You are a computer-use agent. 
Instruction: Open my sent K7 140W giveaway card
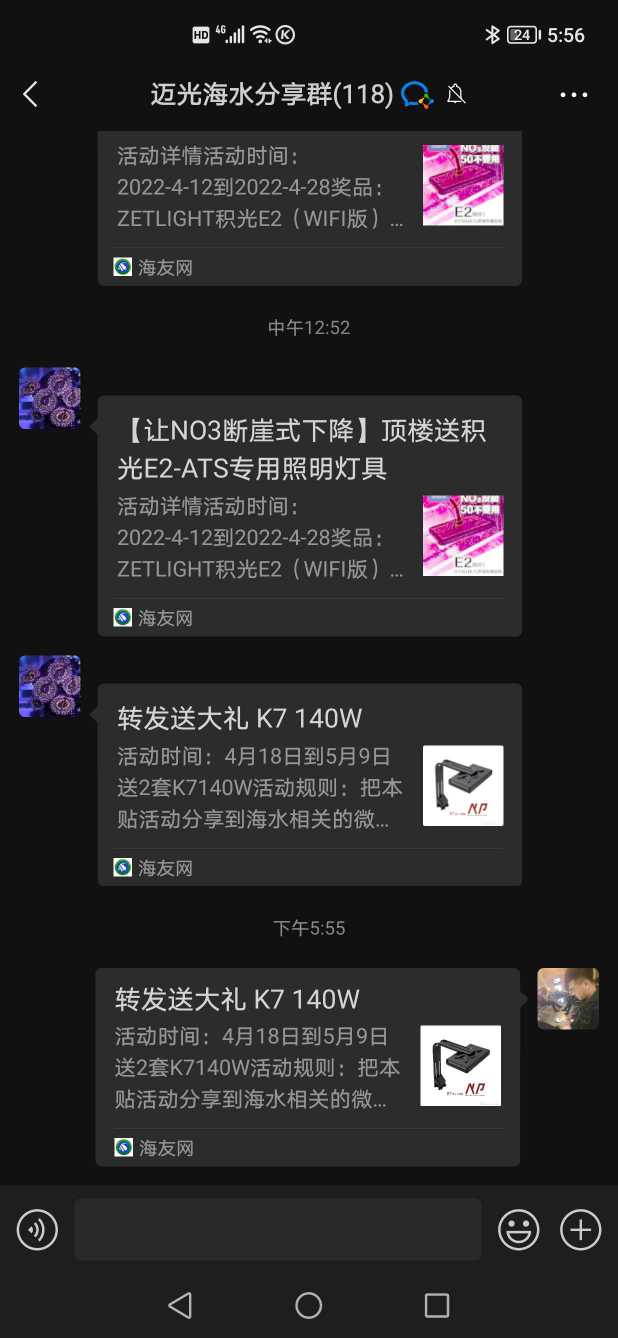[x=307, y=1065]
